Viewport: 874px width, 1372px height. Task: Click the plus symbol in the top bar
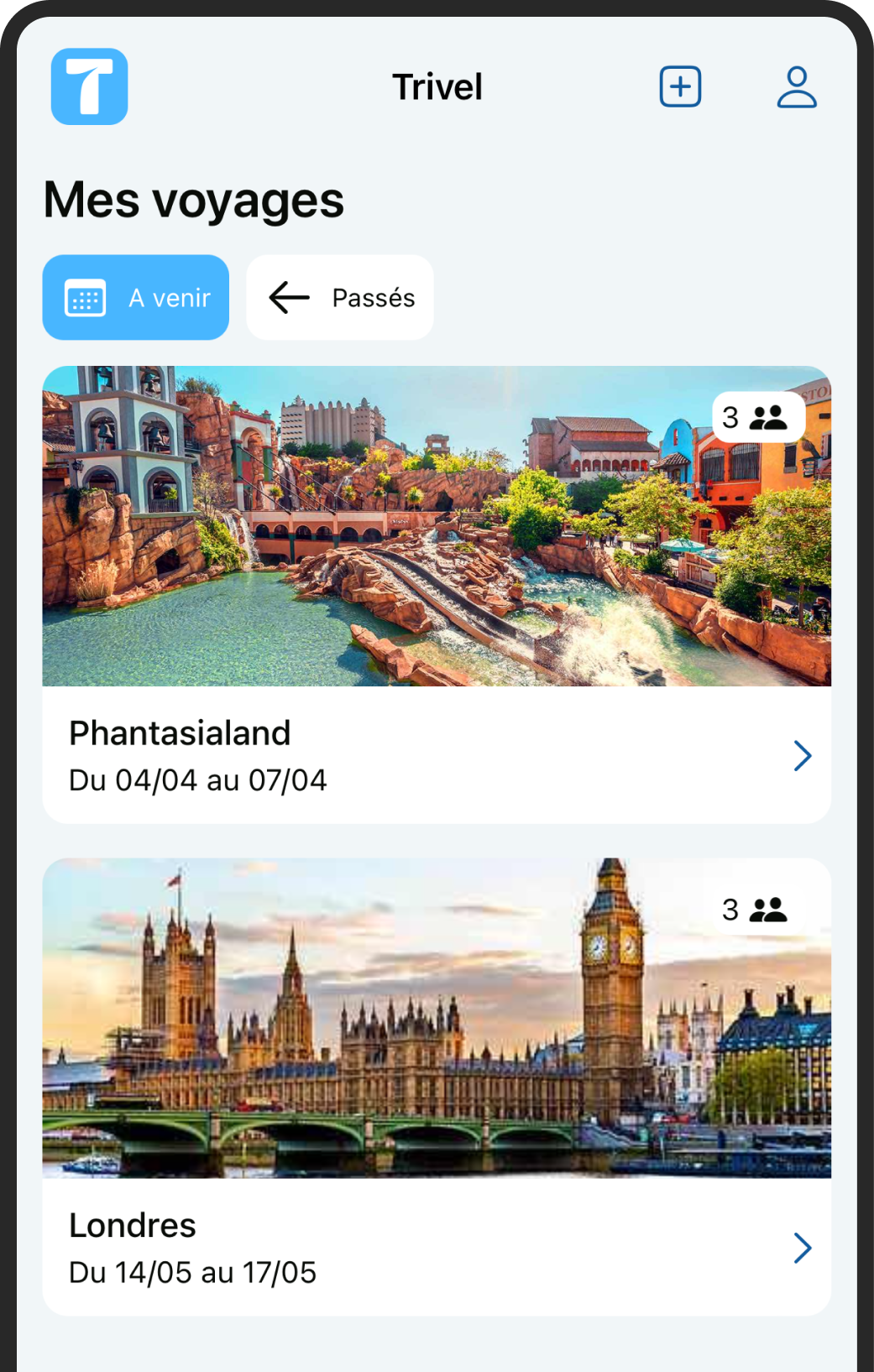[679, 86]
